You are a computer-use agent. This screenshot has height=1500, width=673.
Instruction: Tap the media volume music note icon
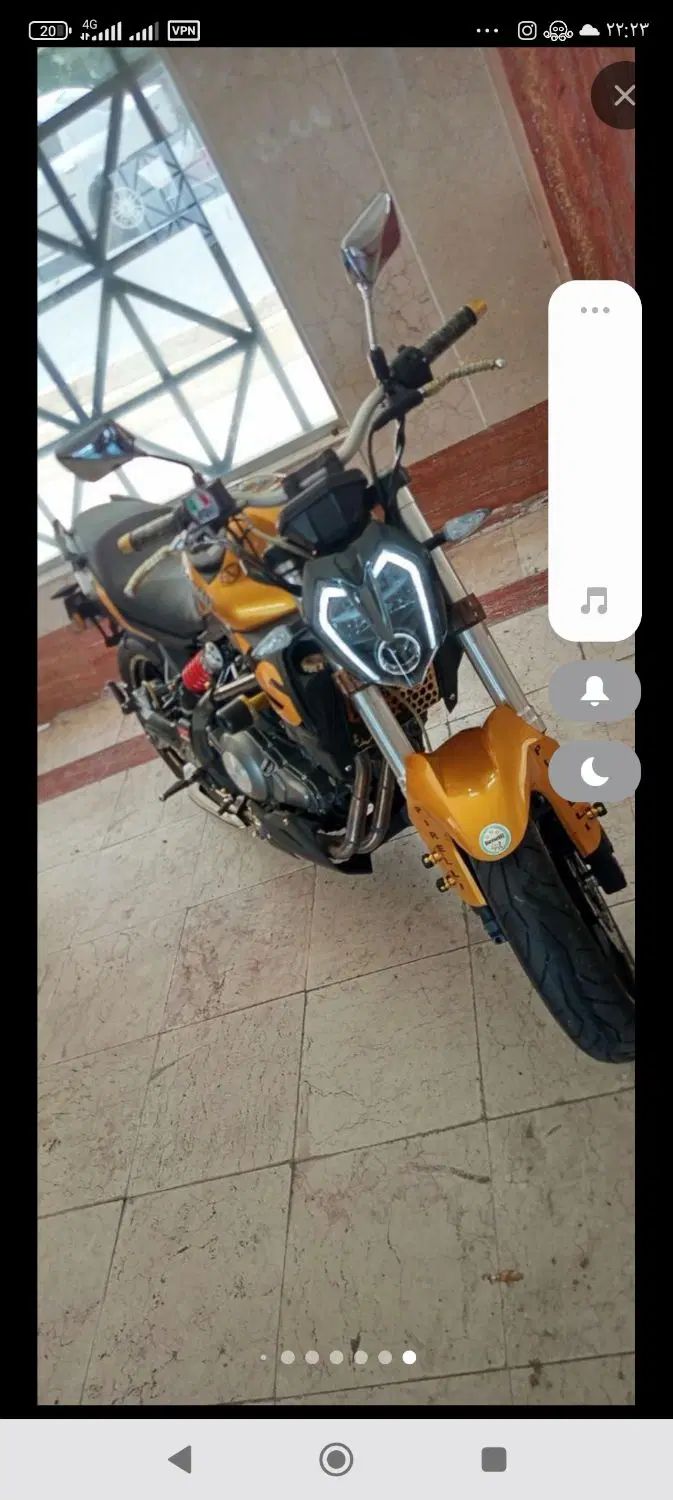click(x=595, y=601)
